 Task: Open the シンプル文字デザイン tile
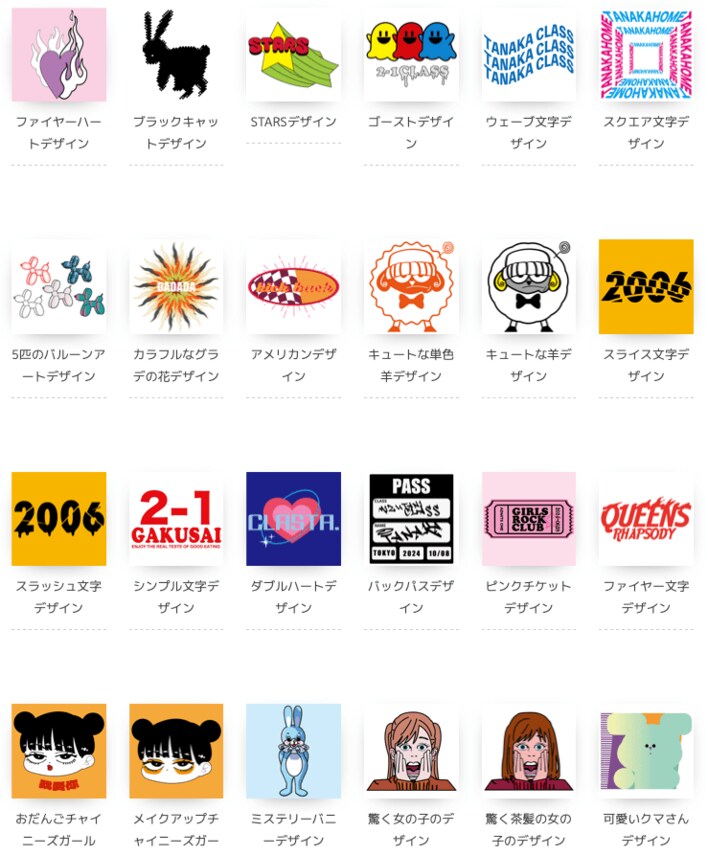176,519
